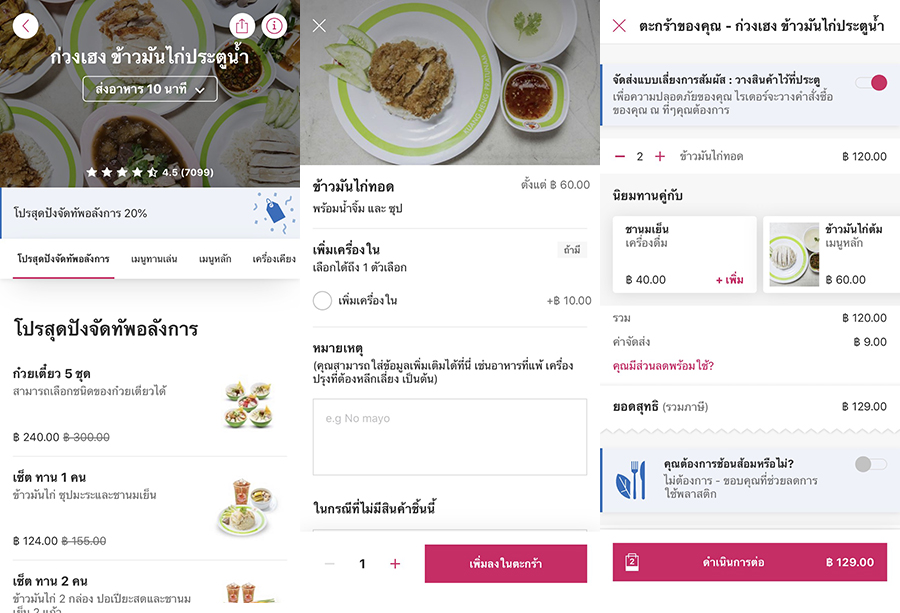Toggle the cutlery request switch
The width and height of the screenshot is (900, 613).
coord(871,464)
